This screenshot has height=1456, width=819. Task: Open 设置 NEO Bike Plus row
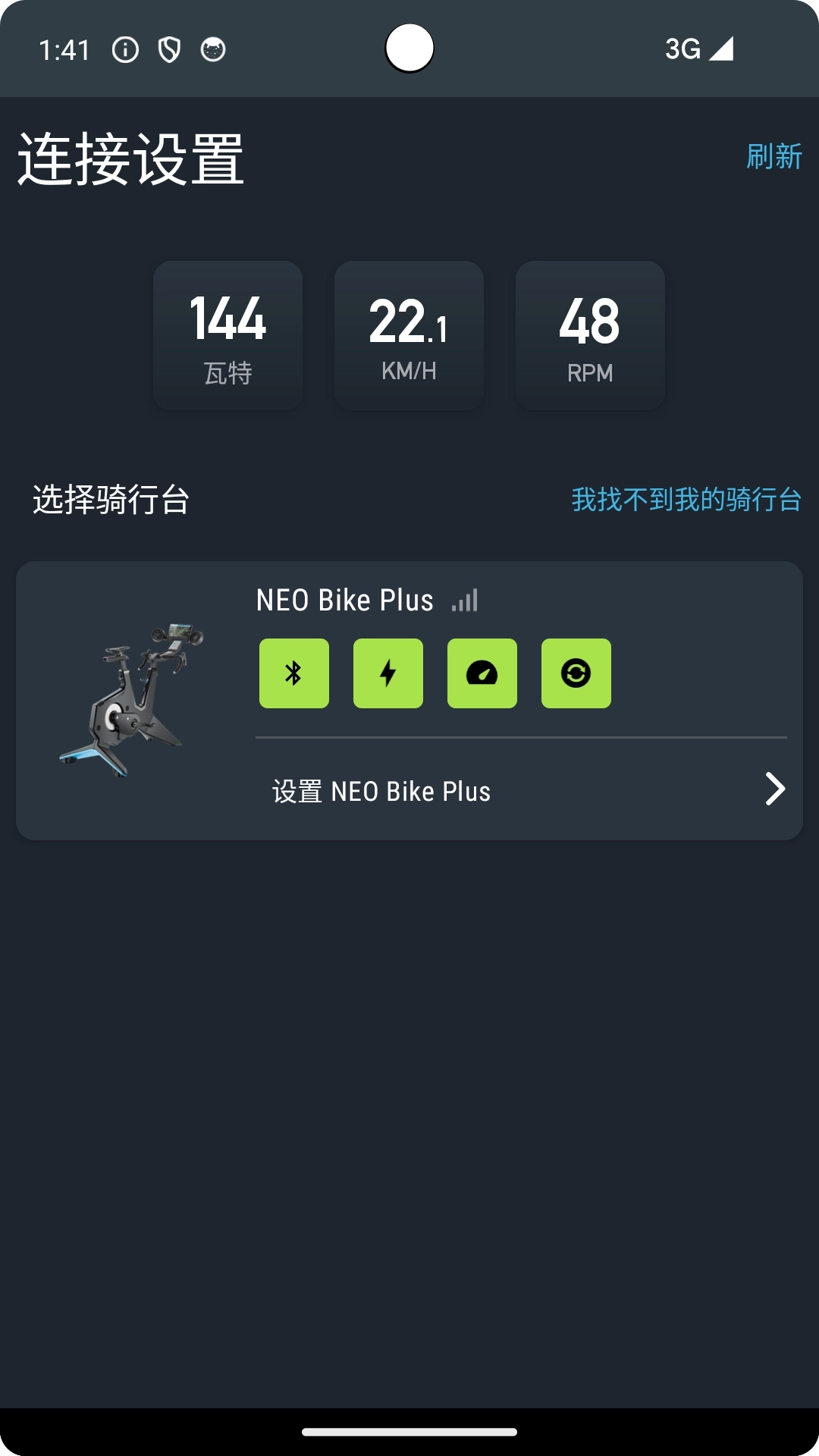point(522,790)
